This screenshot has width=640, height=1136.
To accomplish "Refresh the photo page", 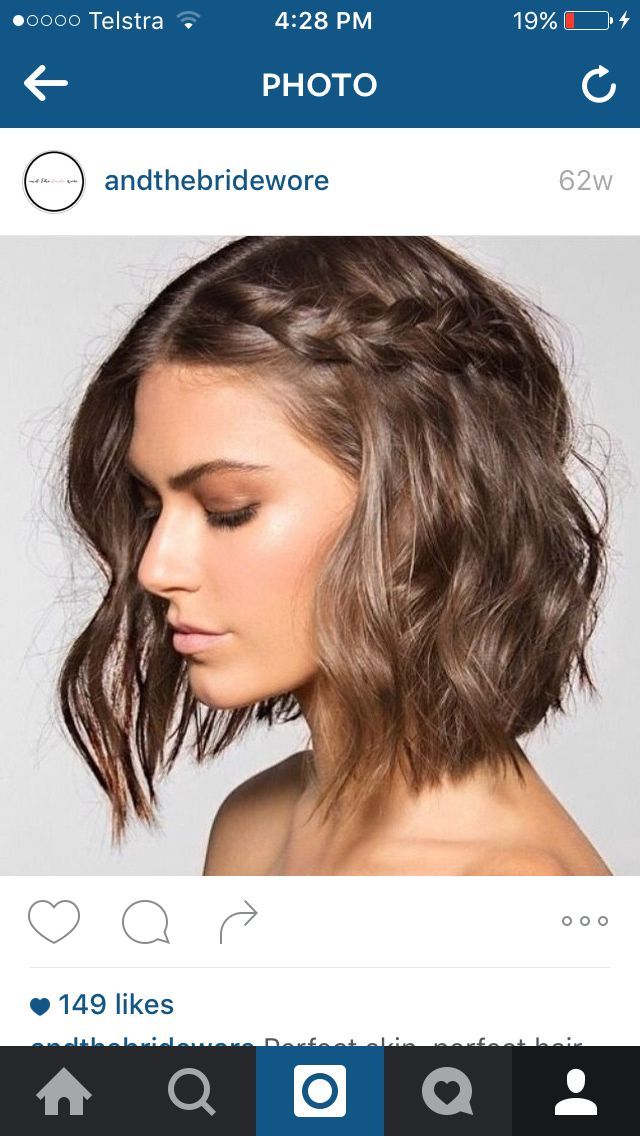I will [x=599, y=84].
